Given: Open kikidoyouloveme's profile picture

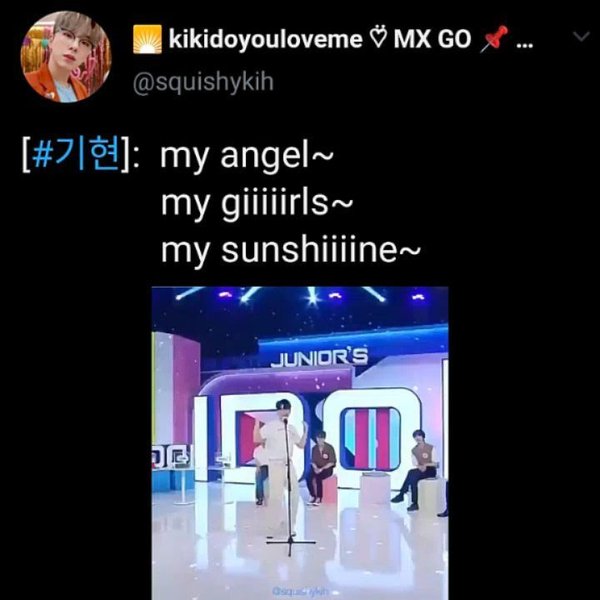Looking at the screenshot, I should pyautogui.click(x=67, y=55).
